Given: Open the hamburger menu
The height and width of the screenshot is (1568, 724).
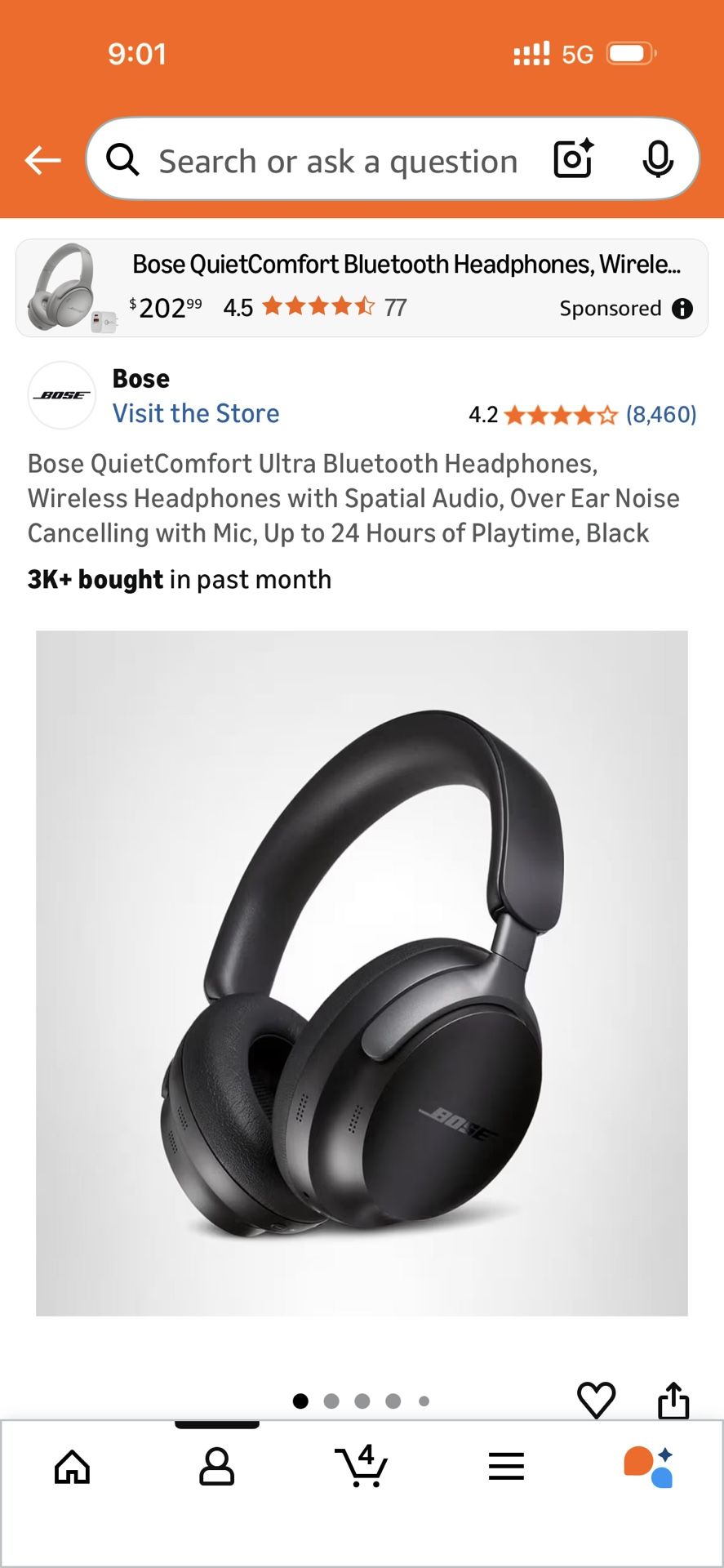Looking at the screenshot, I should point(506,1466).
